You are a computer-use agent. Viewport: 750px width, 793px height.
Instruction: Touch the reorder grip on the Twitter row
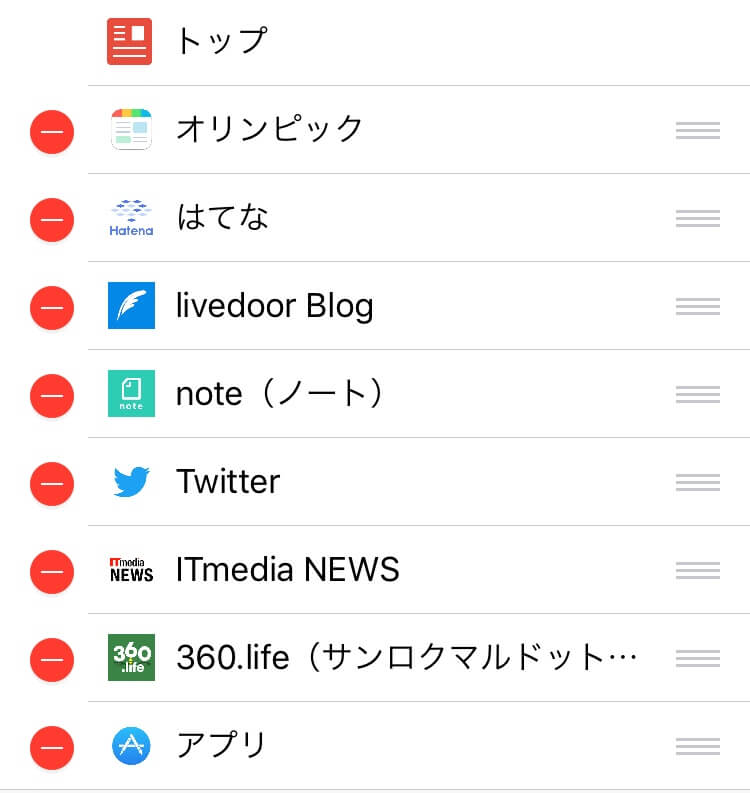coord(697,482)
